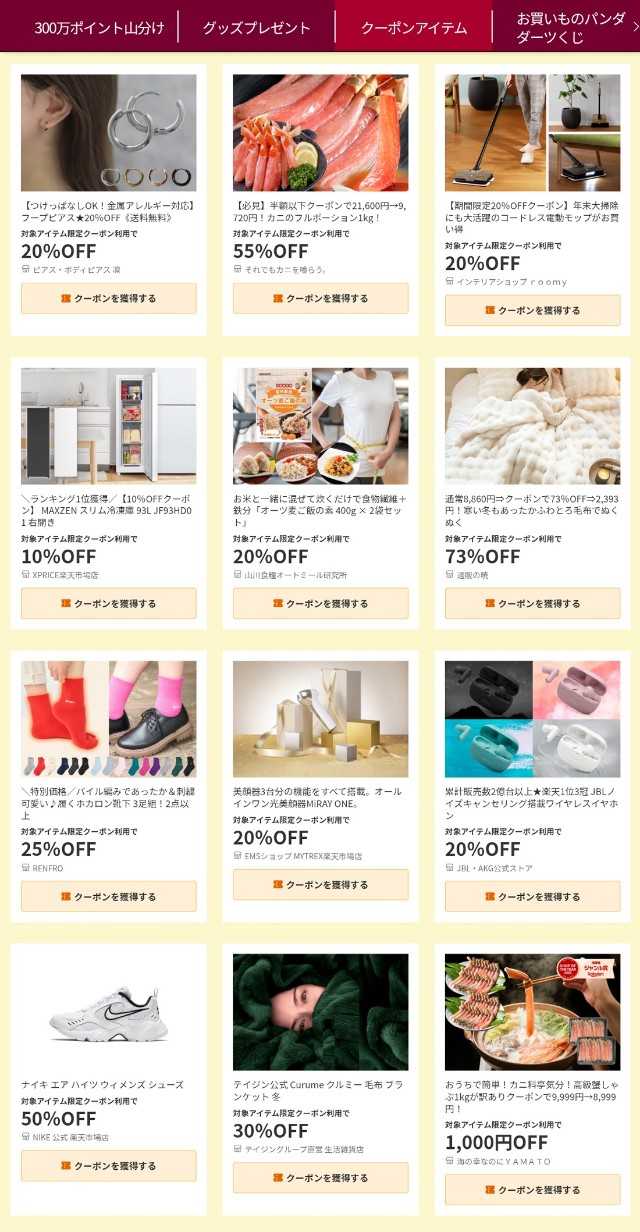Get the MAXZEN freezer 10%OFF coupon
The image size is (640, 1232).
(109, 603)
